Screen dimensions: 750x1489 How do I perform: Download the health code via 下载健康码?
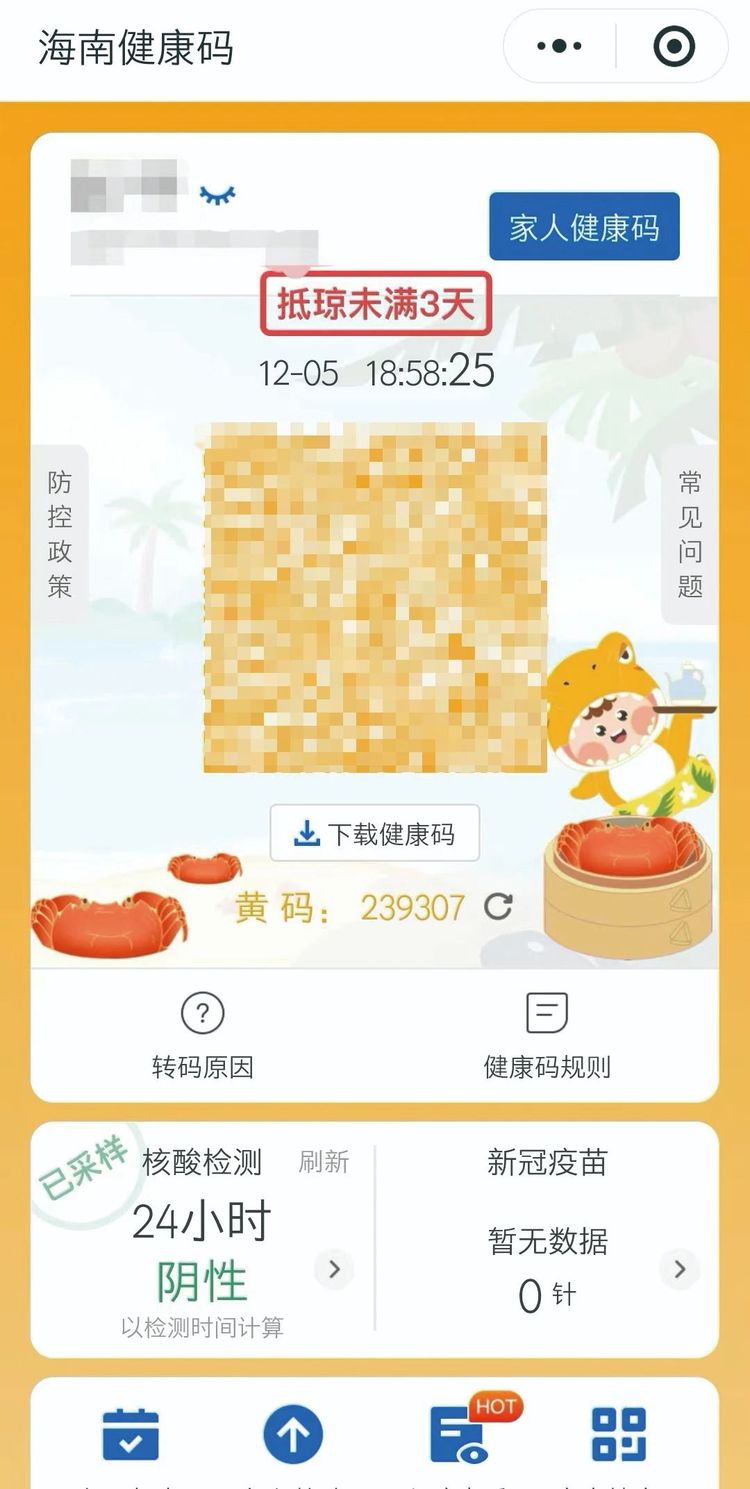click(x=375, y=833)
